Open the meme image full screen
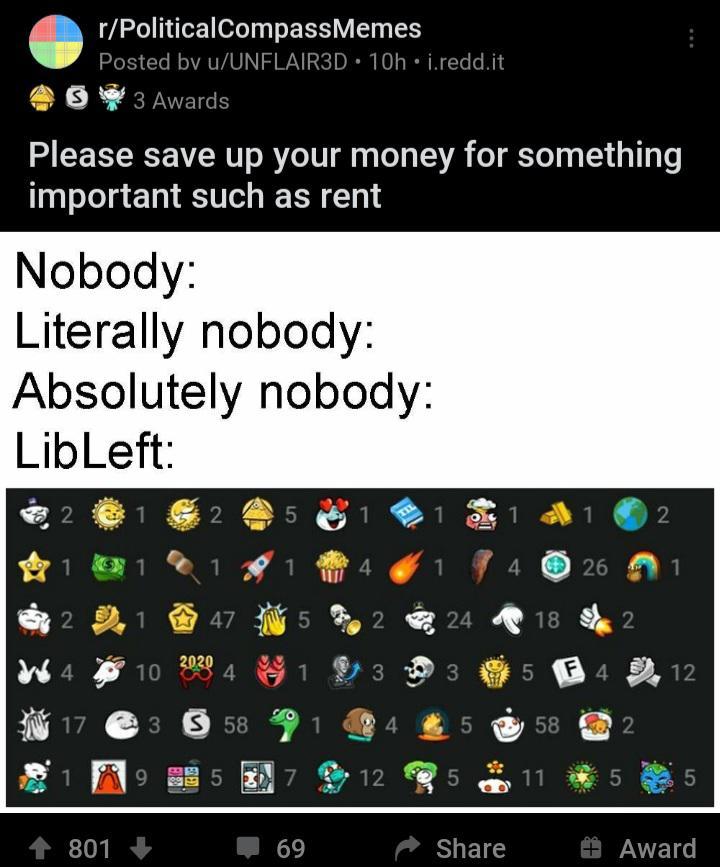Screen dimensions: 720x867 [x=360, y=520]
